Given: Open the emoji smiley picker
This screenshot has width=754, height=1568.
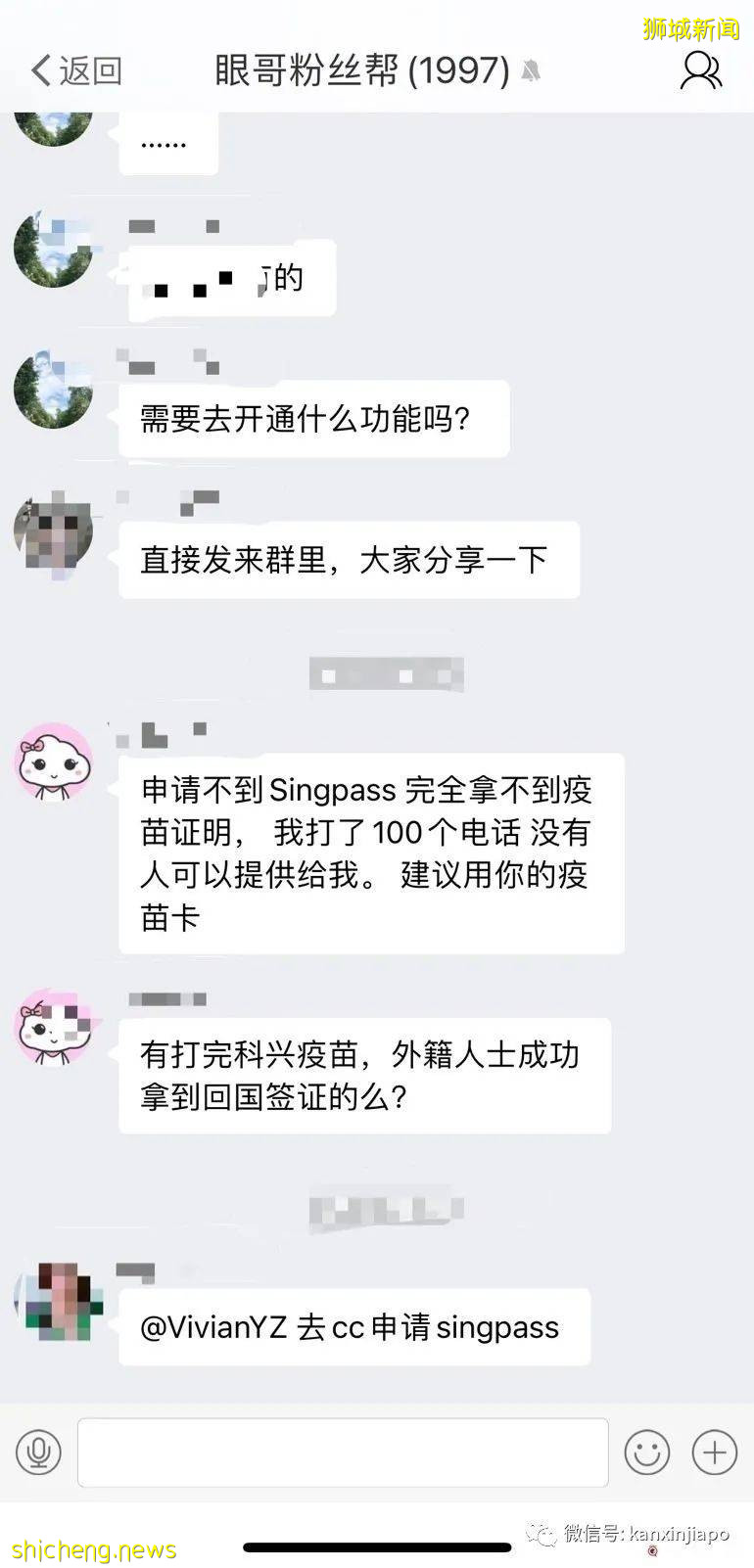Looking at the screenshot, I should pos(648,1453).
